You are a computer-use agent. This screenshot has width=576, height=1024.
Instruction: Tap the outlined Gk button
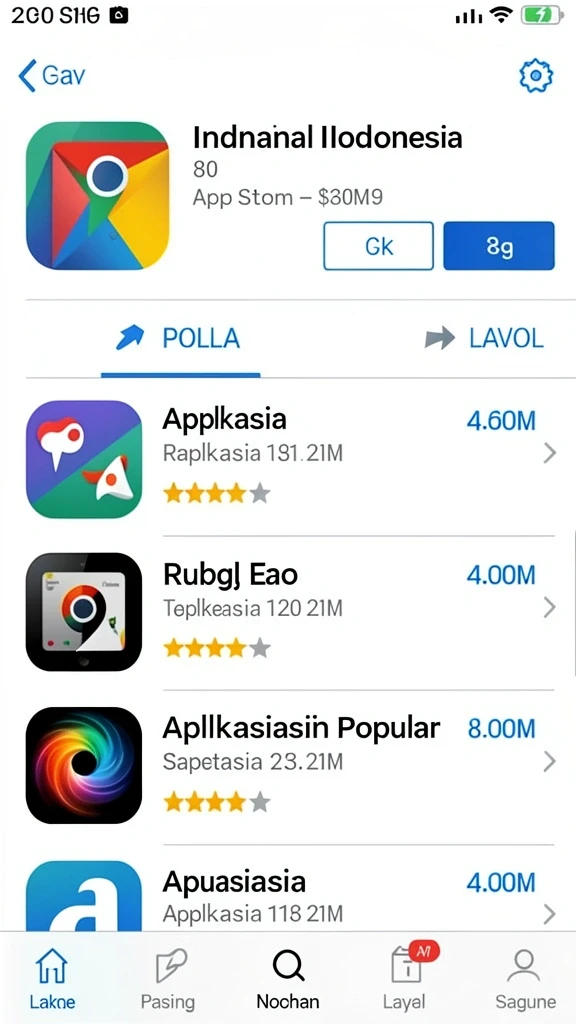pyautogui.click(x=378, y=246)
